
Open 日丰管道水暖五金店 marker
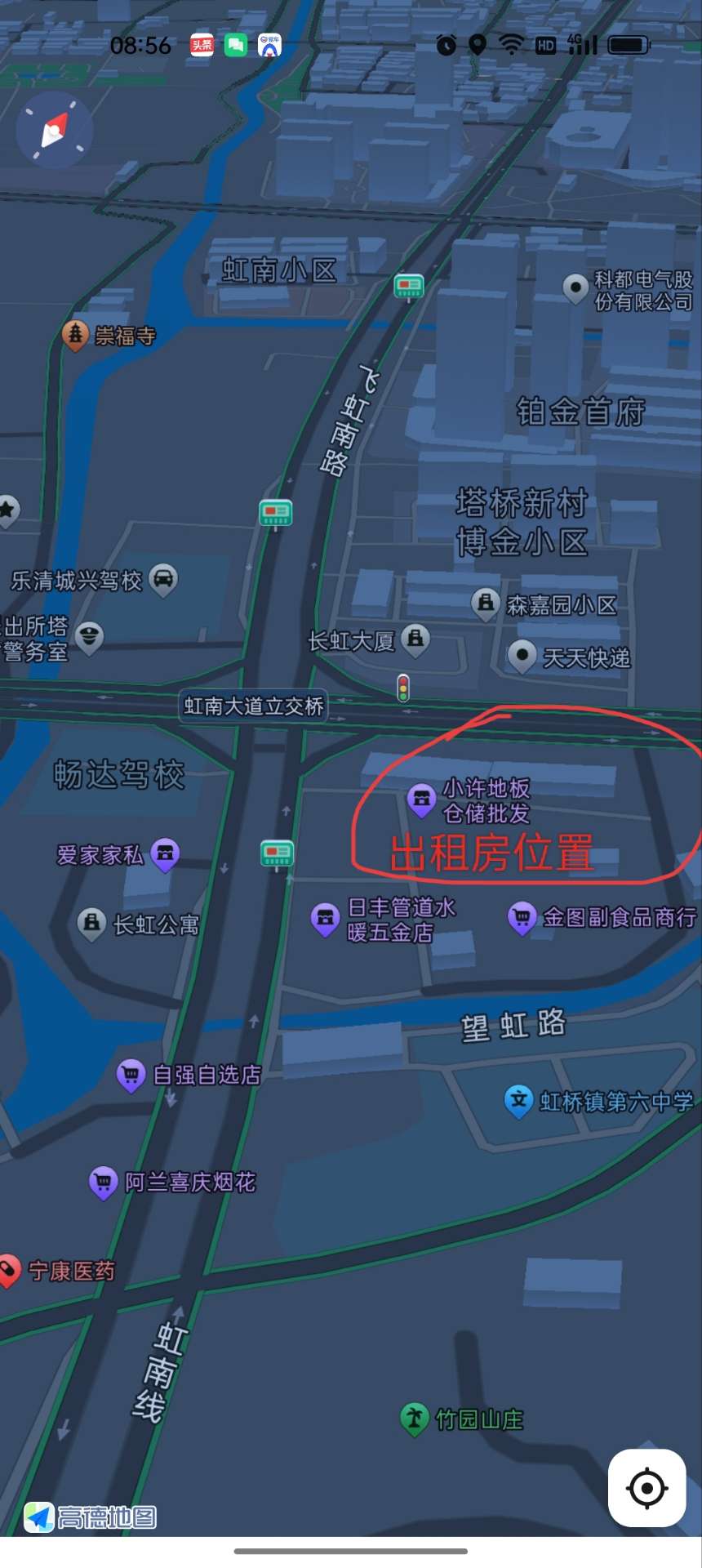click(325, 917)
